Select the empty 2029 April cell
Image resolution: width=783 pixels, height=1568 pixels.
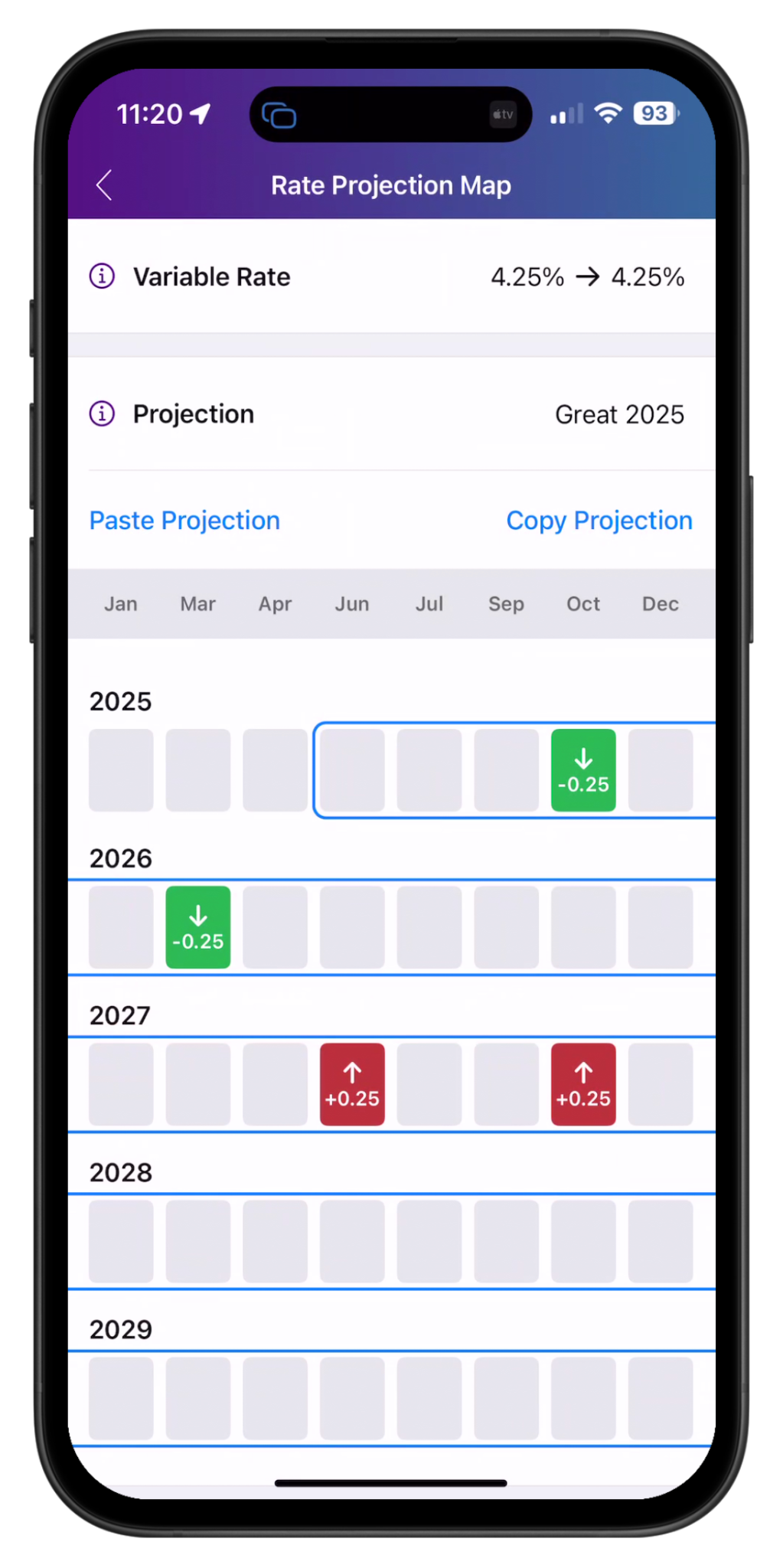tap(276, 1398)
